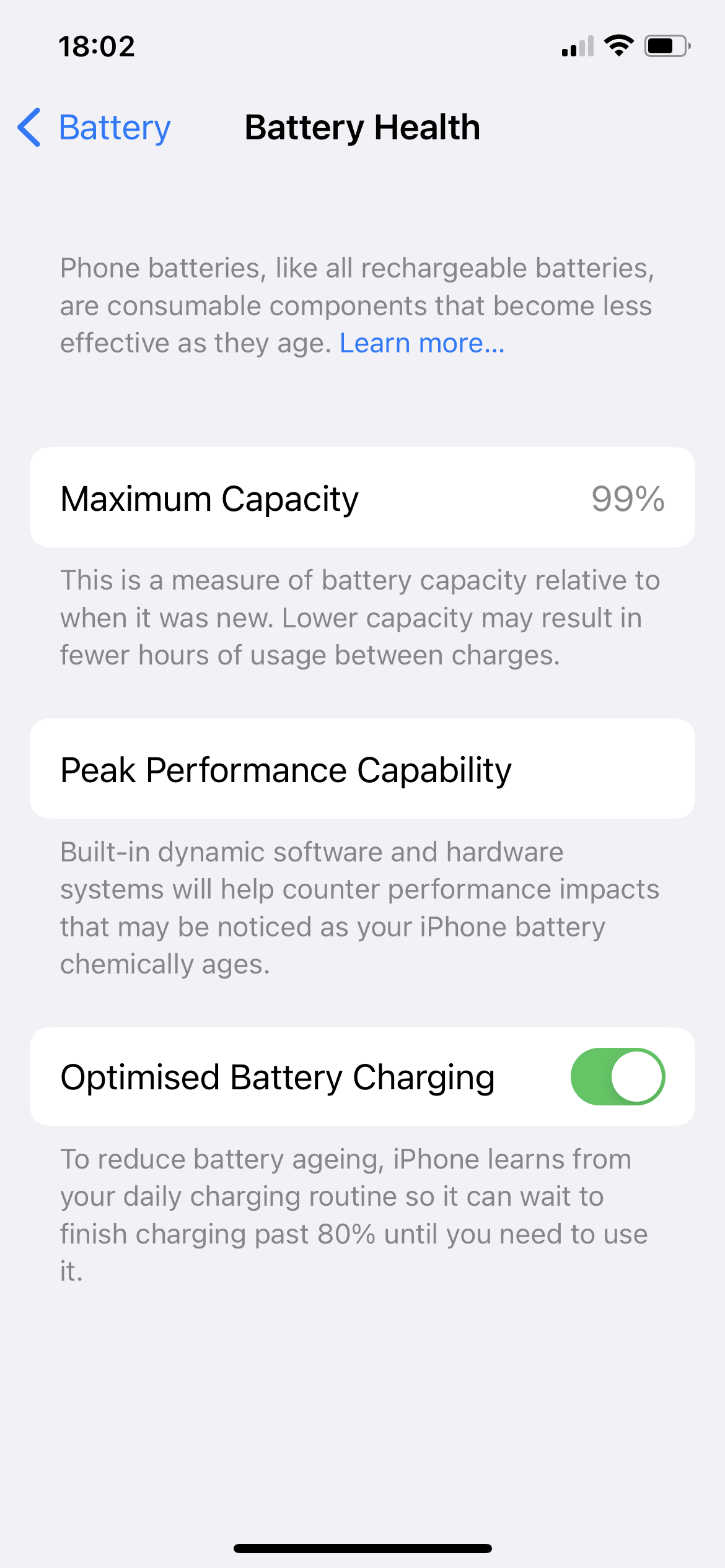Open the Learn more link
Screen dimensions: 725x1568
point(422,343)
